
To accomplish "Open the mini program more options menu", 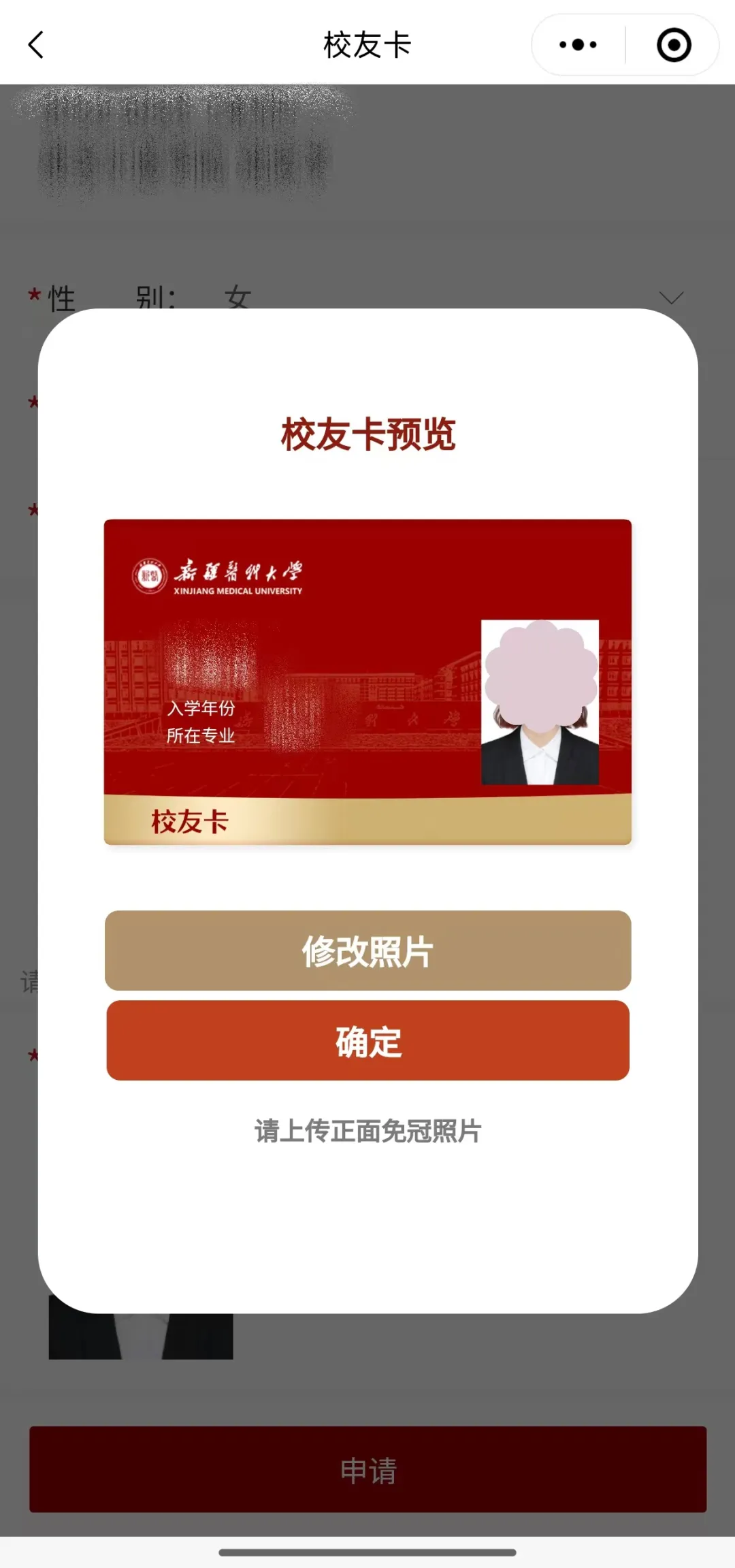I will [x=578, y=45].
